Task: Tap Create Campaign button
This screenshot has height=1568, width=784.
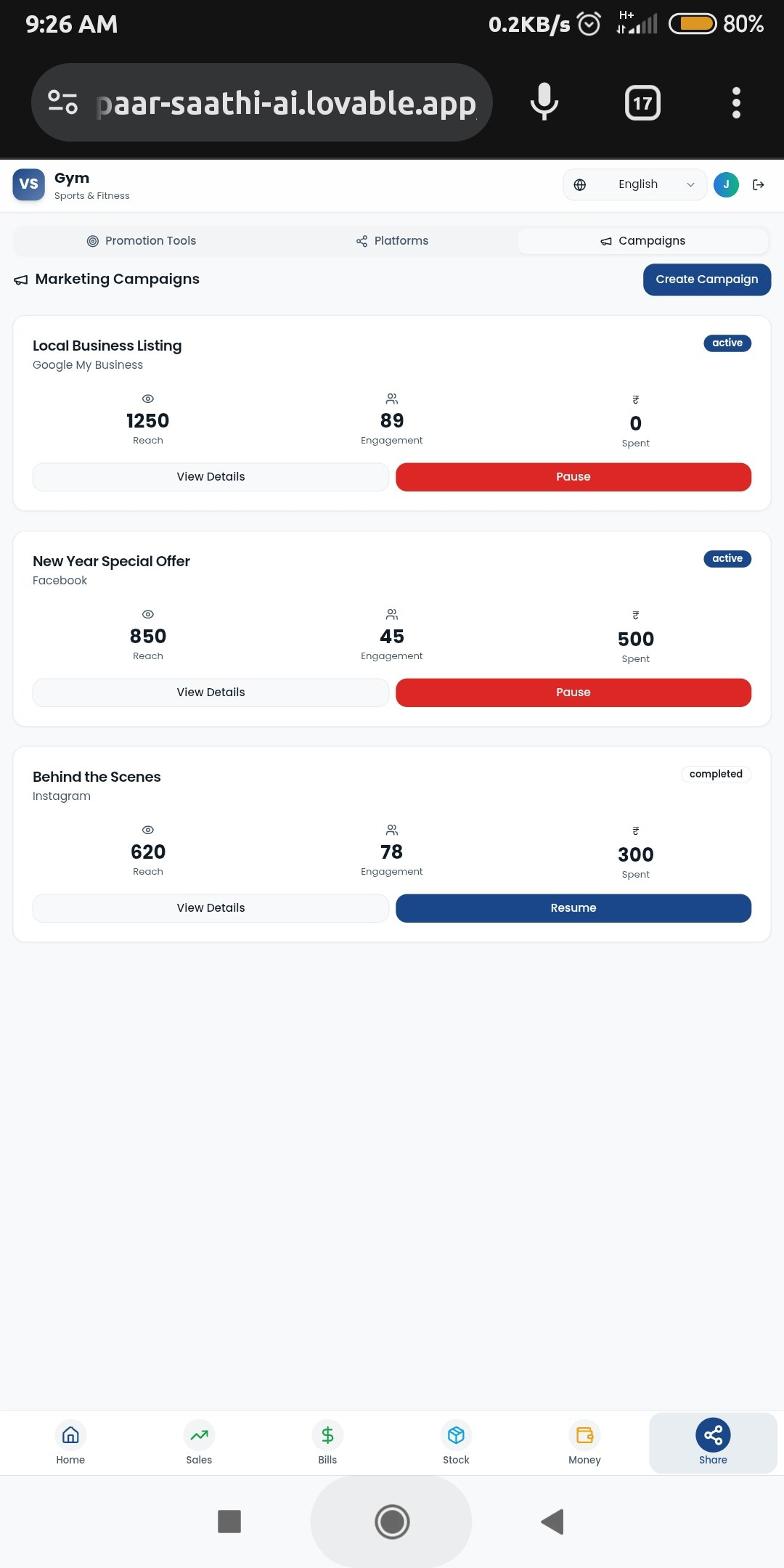Action: [x=707, y=279]
